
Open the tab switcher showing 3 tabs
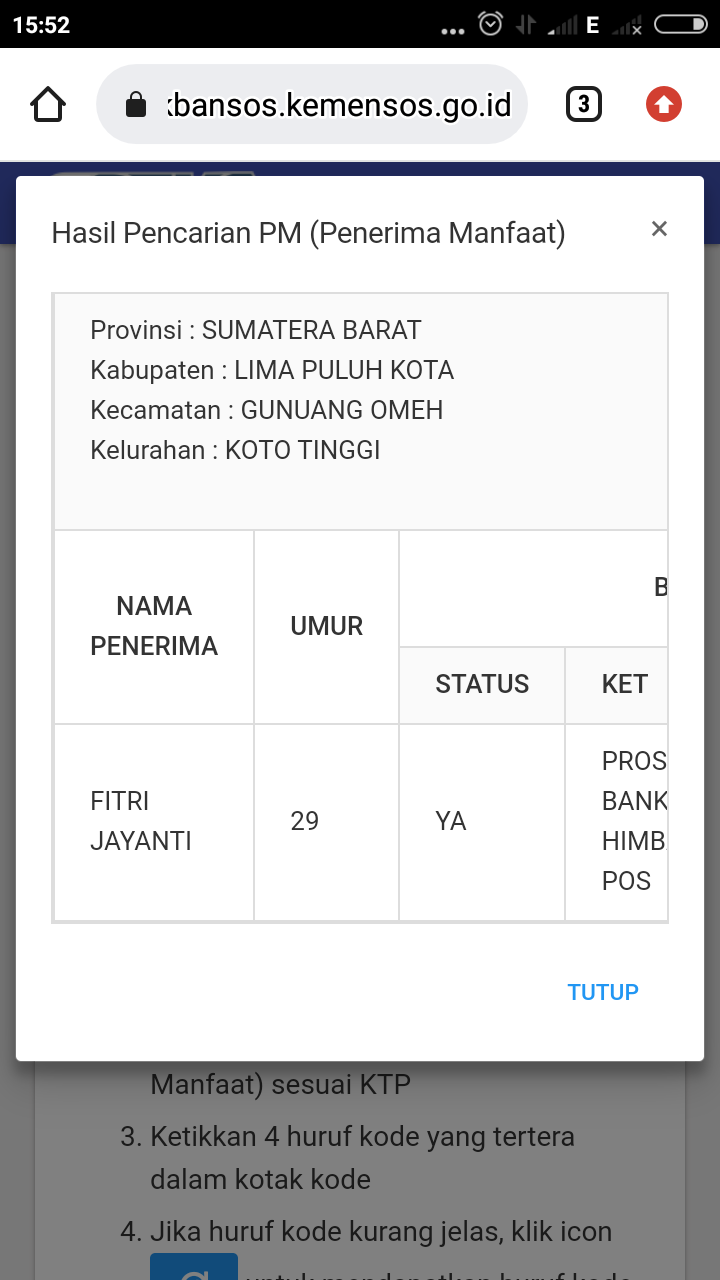(x=584, y=105)
